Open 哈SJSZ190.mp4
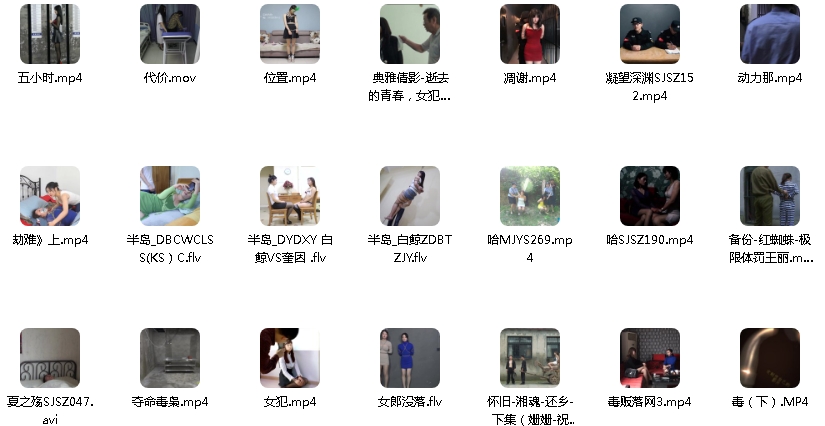Screen dimensions: 825x426 [650, 196]
